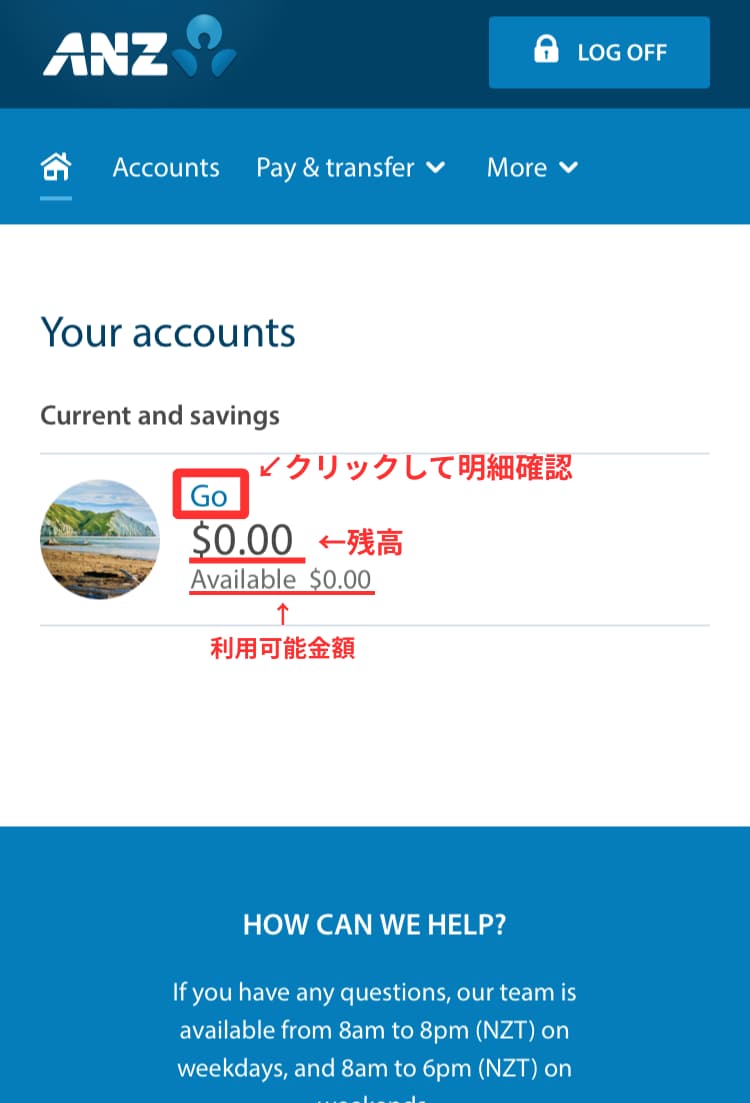Click the Your accounts heading
The width and height of the screenshot is (750, 1103).
(x=167, y=333)
